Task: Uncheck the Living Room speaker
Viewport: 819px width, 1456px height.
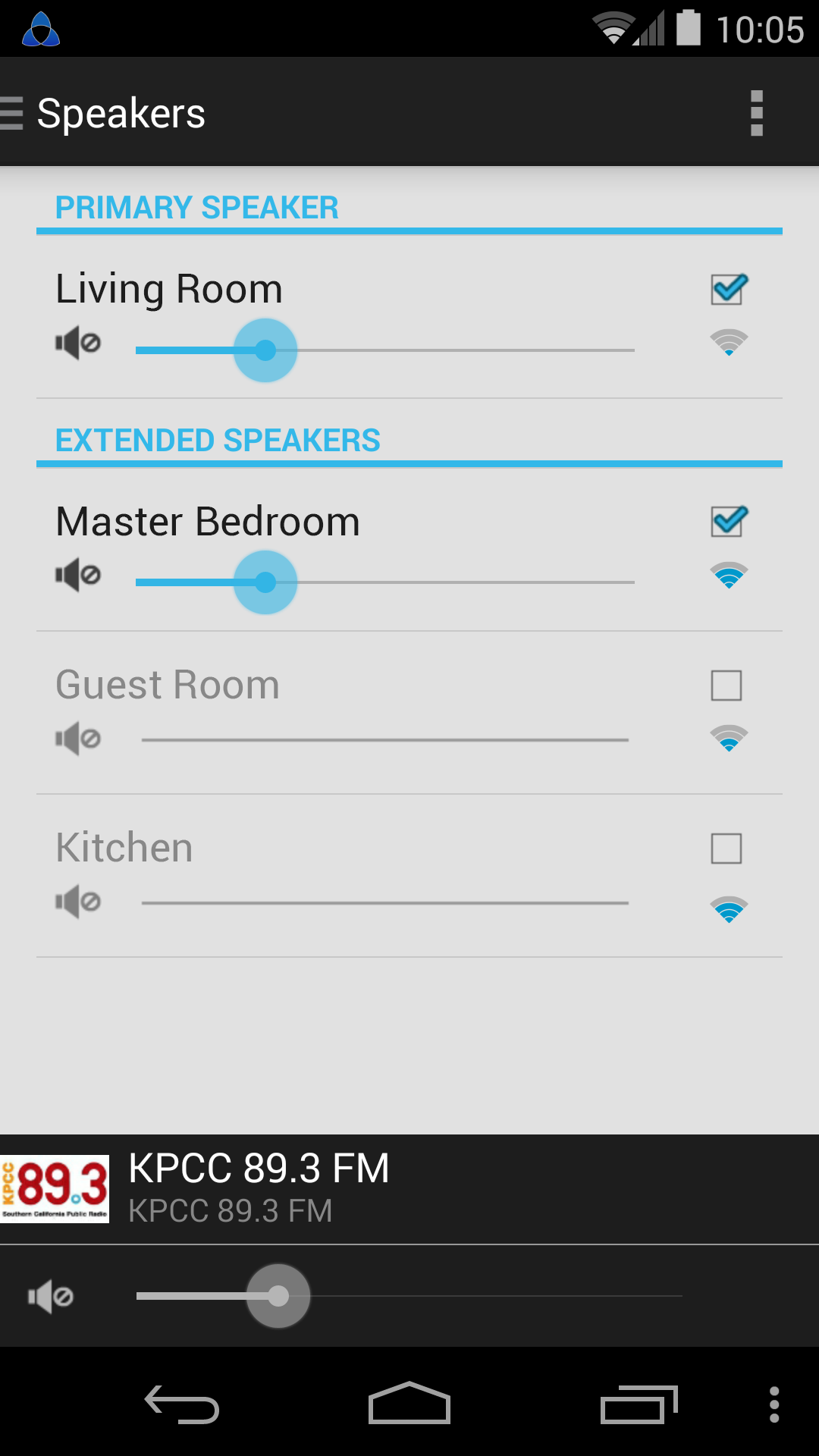Action: [729, 288]
